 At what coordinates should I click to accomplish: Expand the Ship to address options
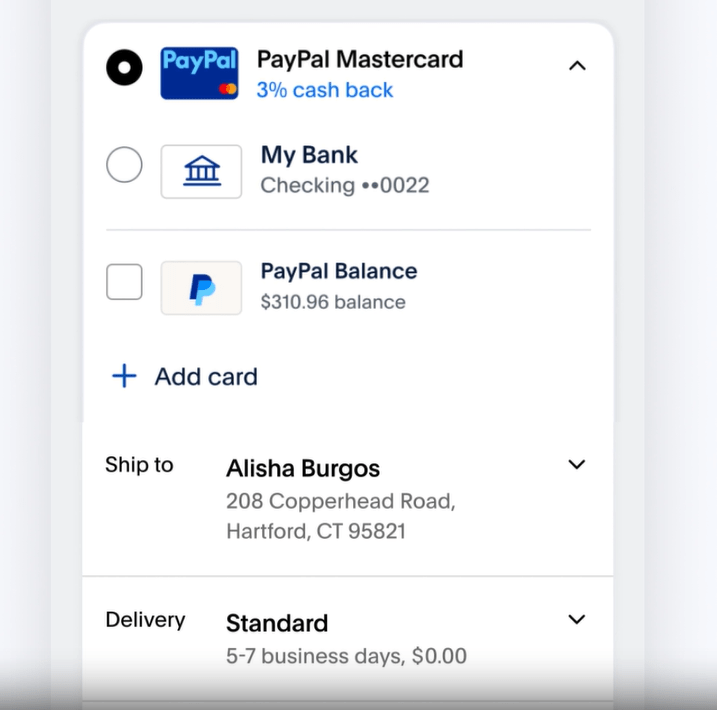coord(576,465)
